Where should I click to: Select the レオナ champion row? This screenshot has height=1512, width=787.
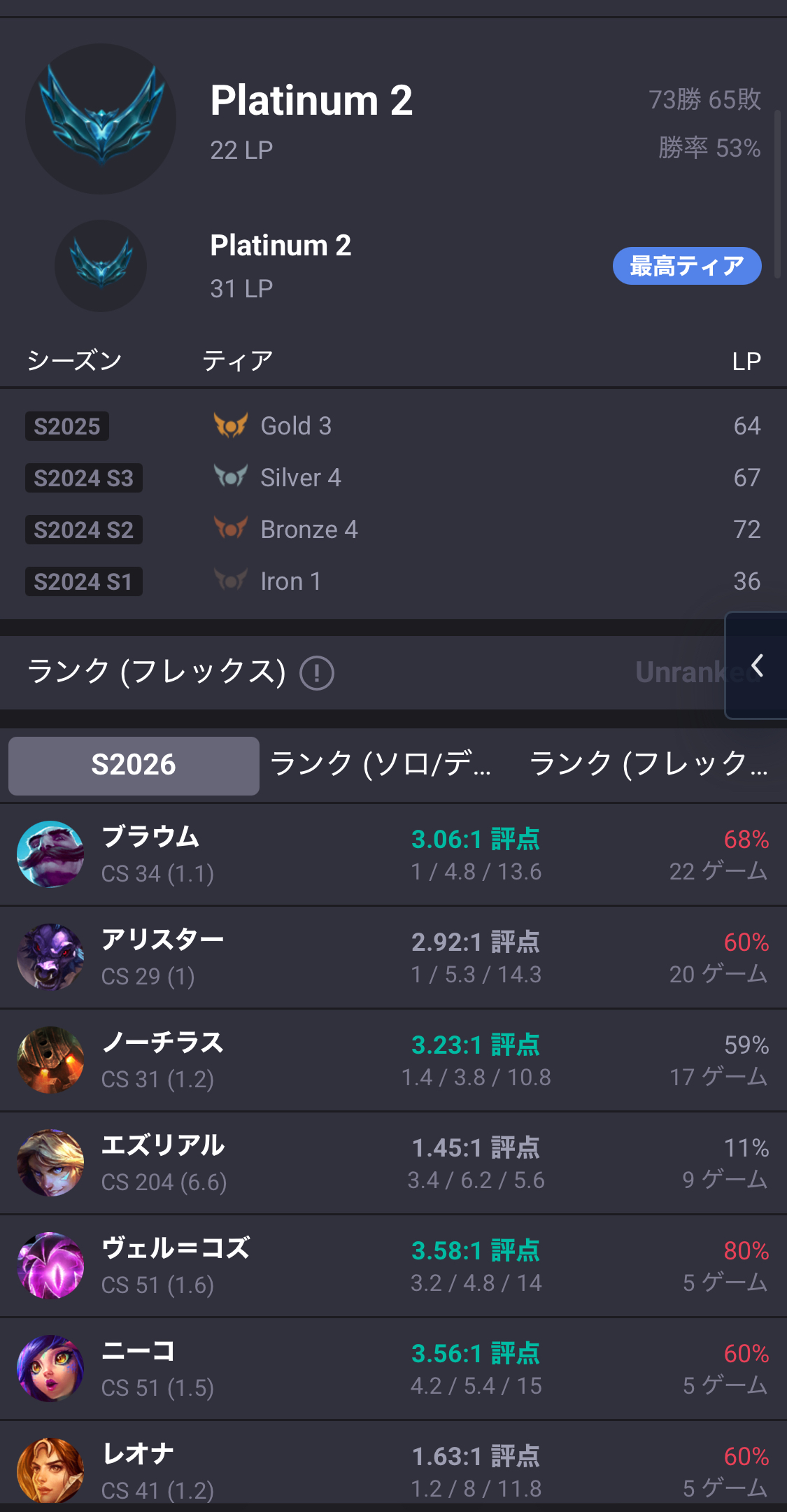tap(393, 1469)
